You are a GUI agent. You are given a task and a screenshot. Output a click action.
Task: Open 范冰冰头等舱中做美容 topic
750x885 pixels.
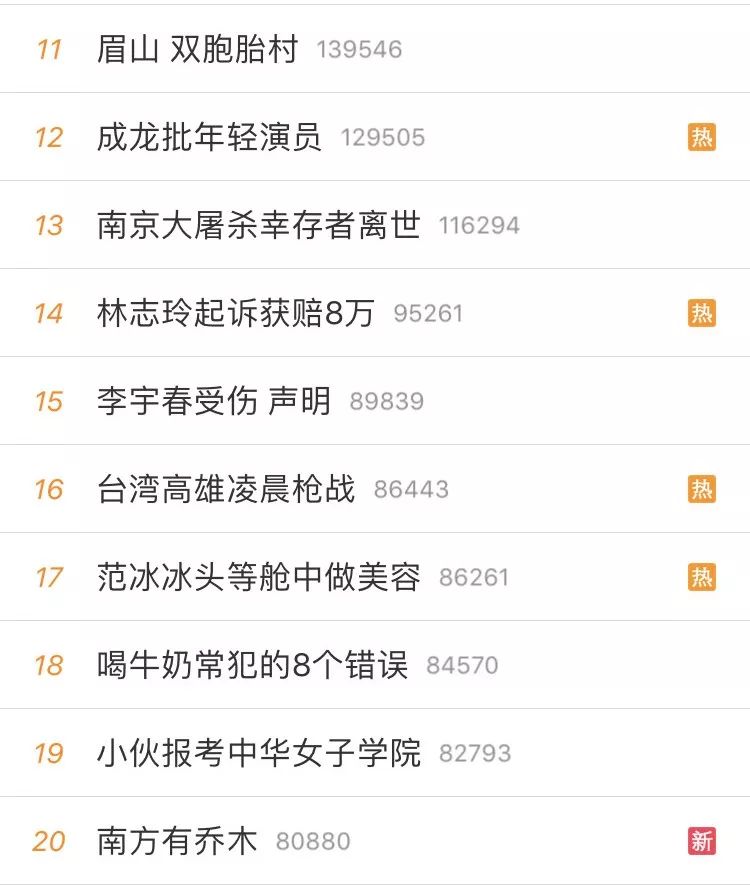point(259,577)
